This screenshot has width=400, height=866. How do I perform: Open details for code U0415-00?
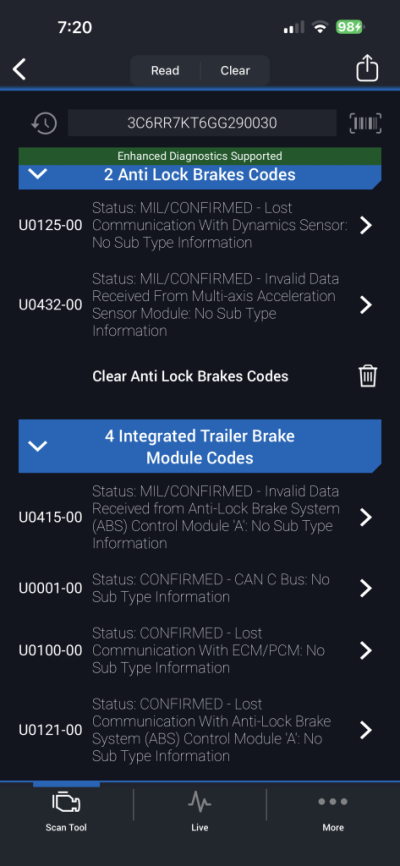(199, 518)
